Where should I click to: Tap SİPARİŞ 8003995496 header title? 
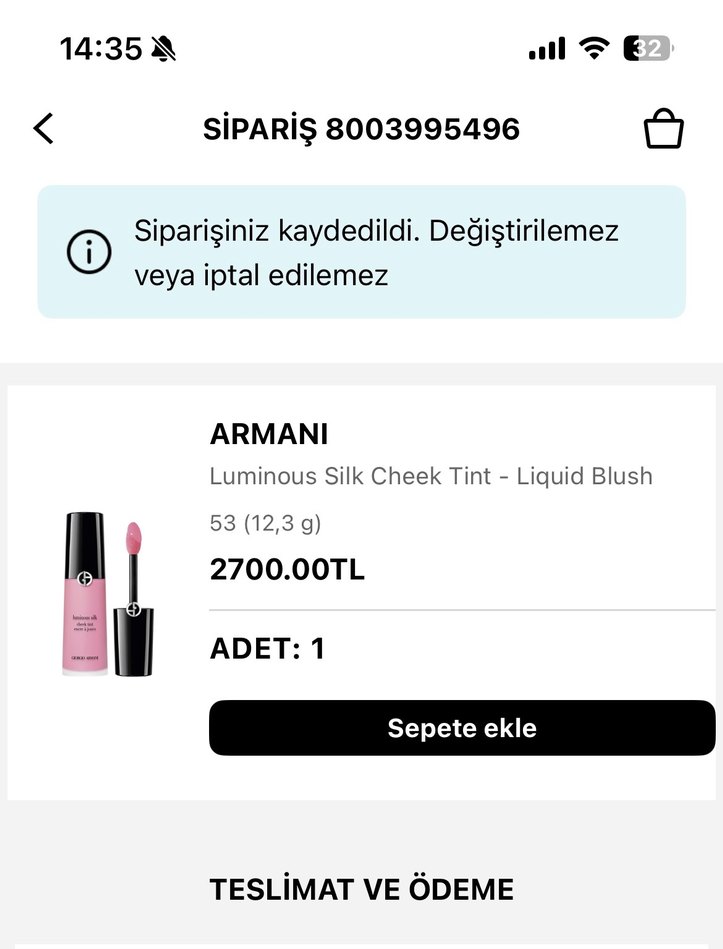(361, 128)
